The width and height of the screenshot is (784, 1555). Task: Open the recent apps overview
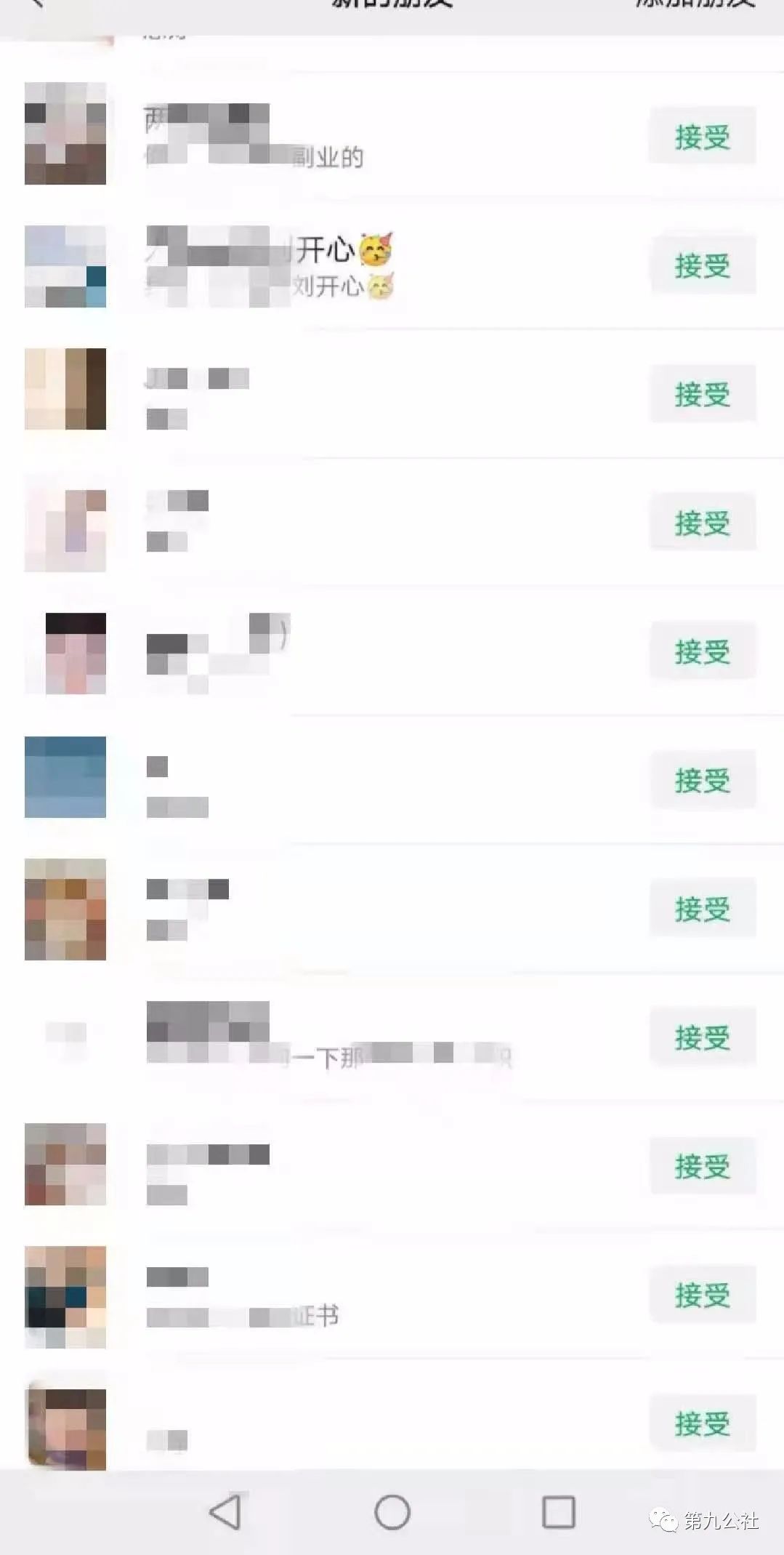559,1513
